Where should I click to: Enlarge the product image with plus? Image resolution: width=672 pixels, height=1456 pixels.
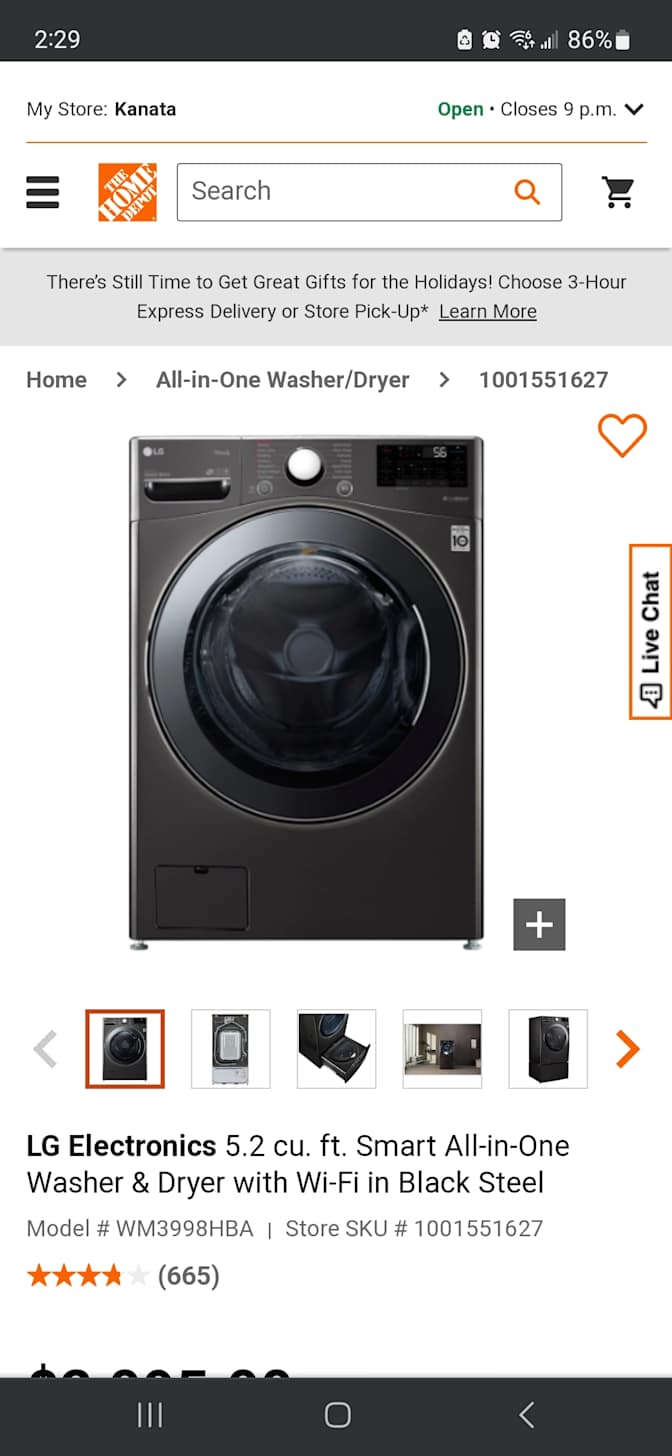(x=539, y=925)
